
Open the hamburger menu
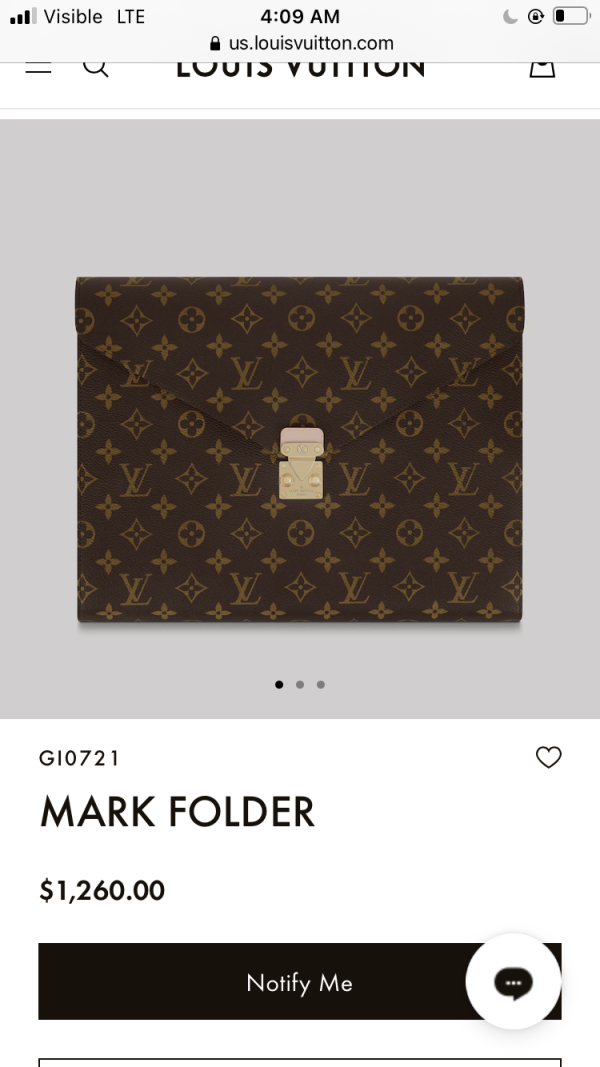(x=38, y=68)
